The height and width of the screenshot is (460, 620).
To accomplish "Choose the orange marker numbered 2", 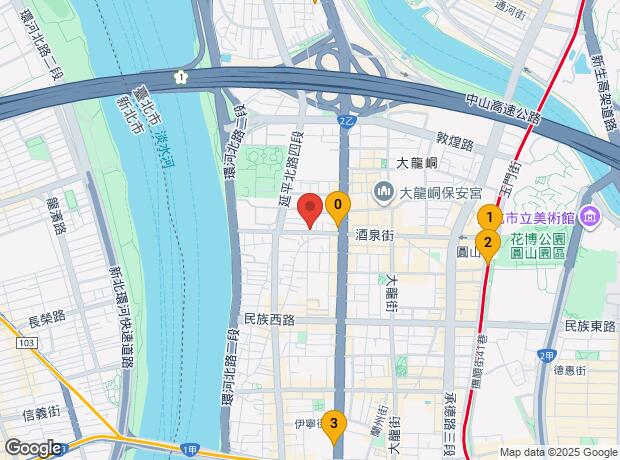I will [488, 241].
